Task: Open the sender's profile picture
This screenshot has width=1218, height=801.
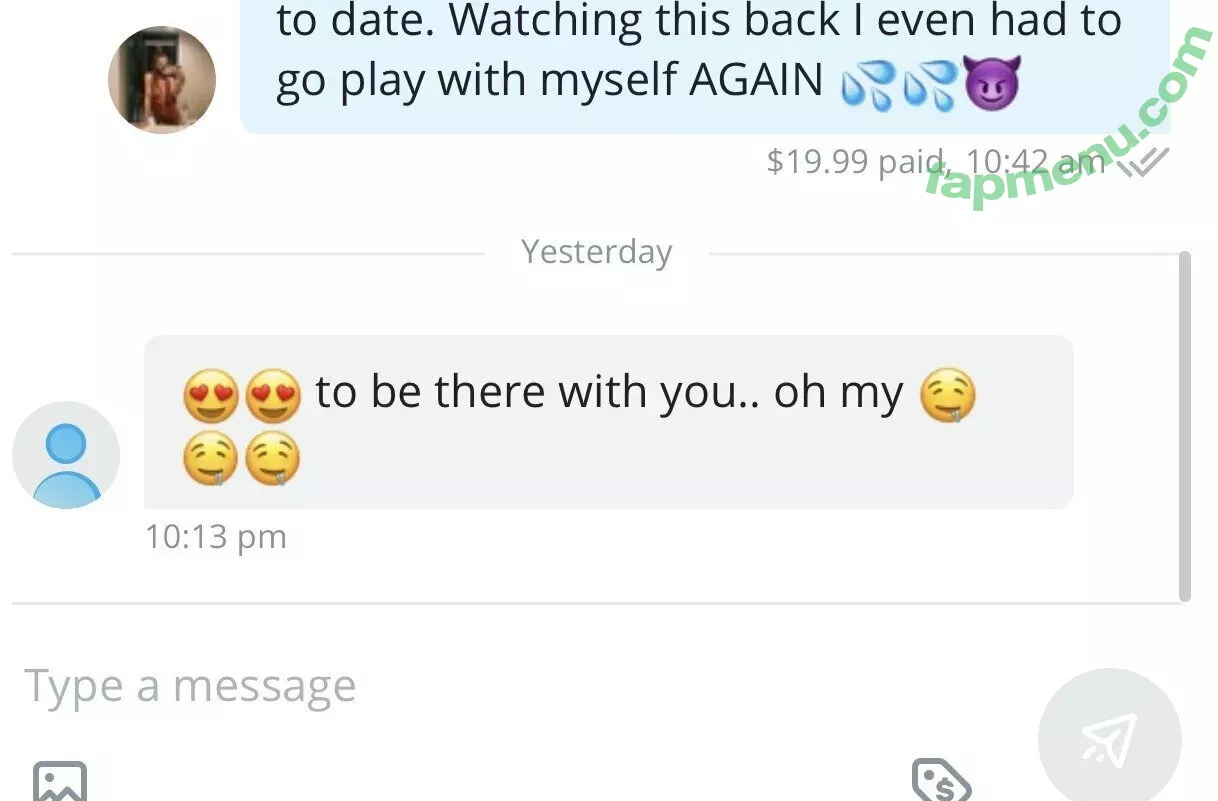Action: [x=162, y=80]
